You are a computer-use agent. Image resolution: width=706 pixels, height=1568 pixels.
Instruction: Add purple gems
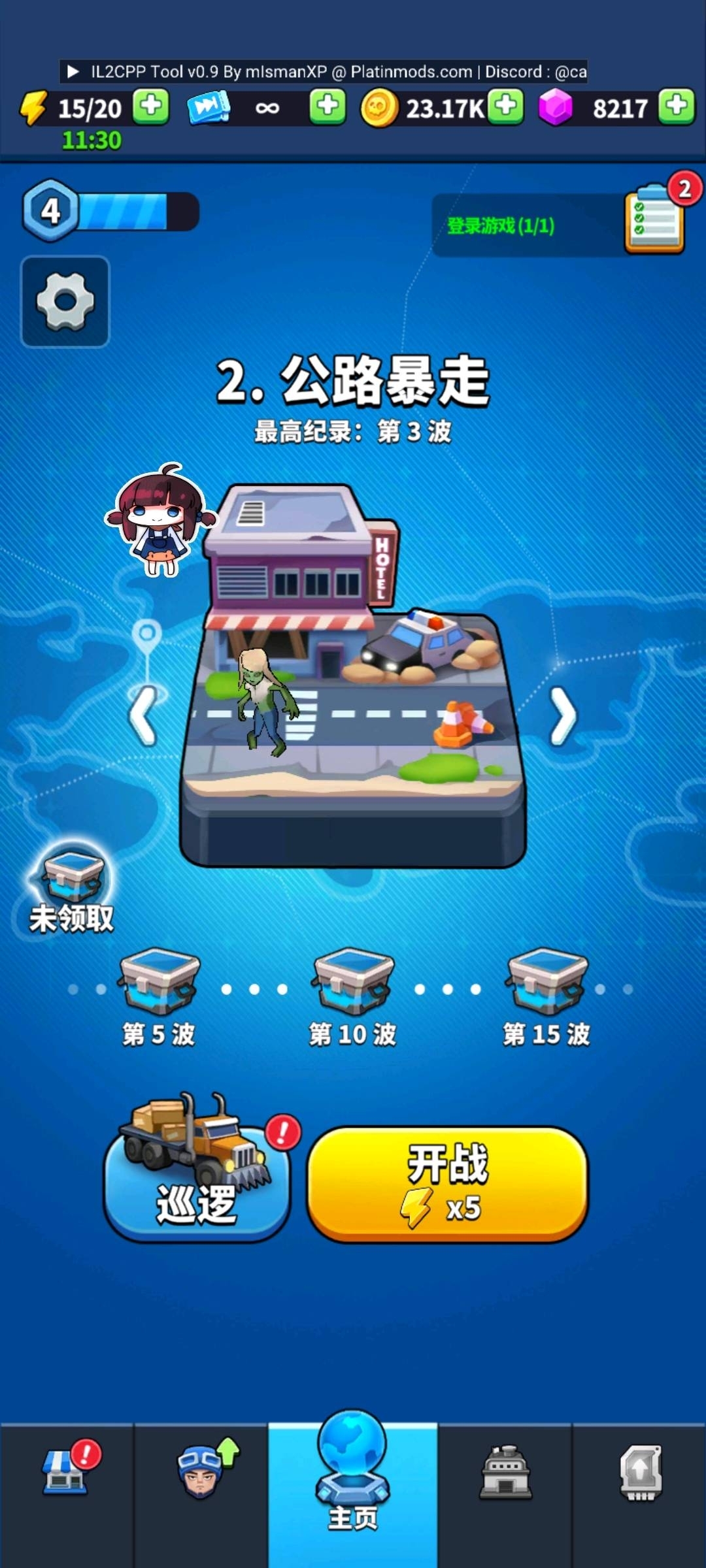pos(676,106)
